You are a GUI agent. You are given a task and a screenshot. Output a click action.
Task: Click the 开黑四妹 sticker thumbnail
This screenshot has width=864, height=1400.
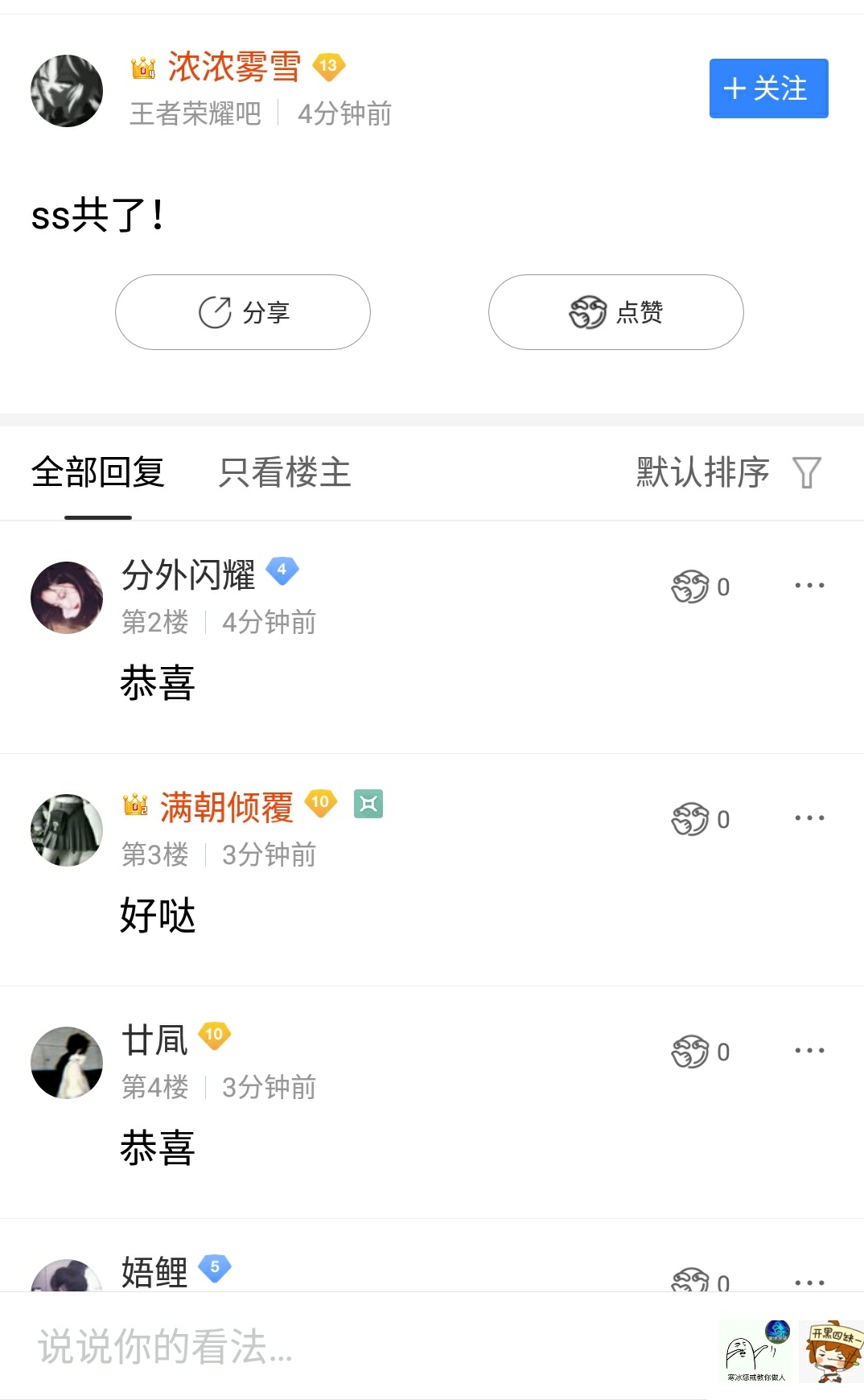point(832,1352)
